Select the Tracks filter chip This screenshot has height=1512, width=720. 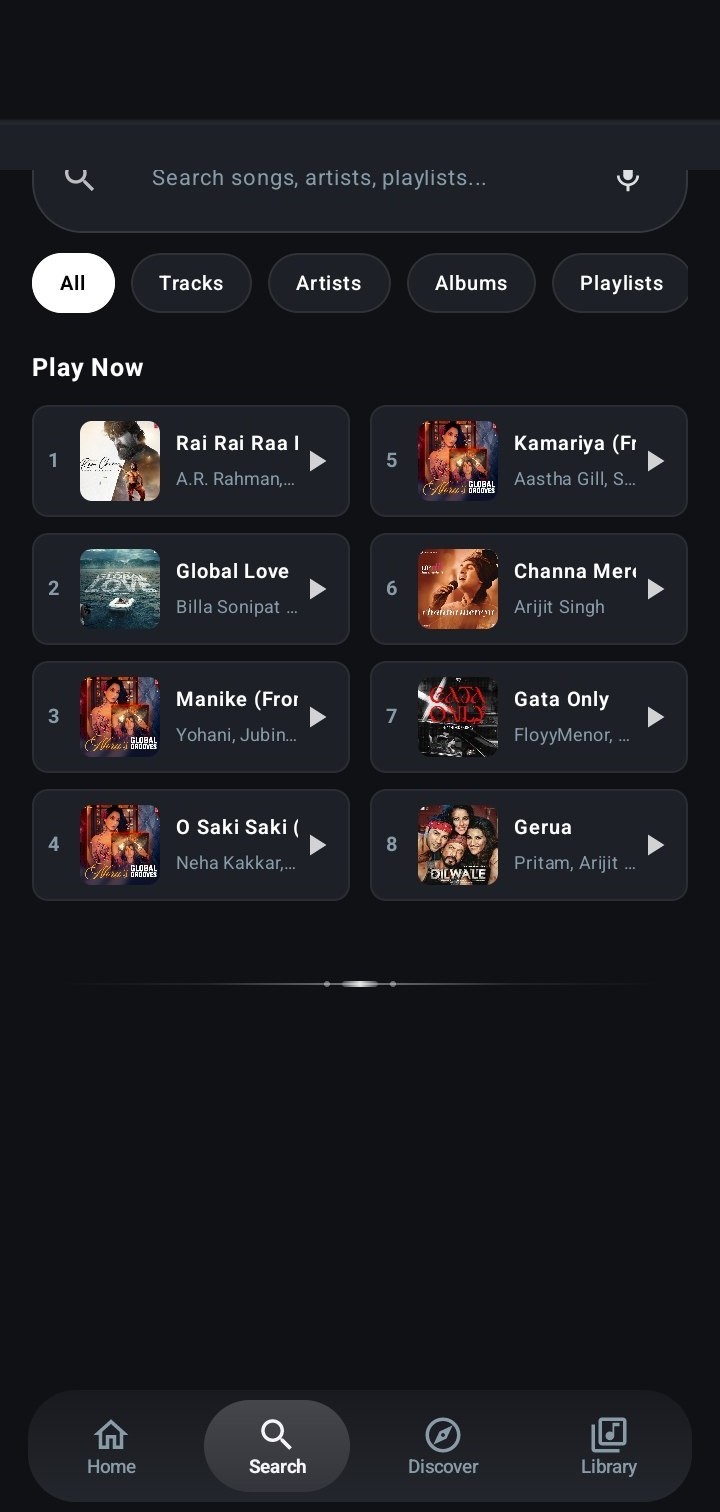tap(191, 283)
